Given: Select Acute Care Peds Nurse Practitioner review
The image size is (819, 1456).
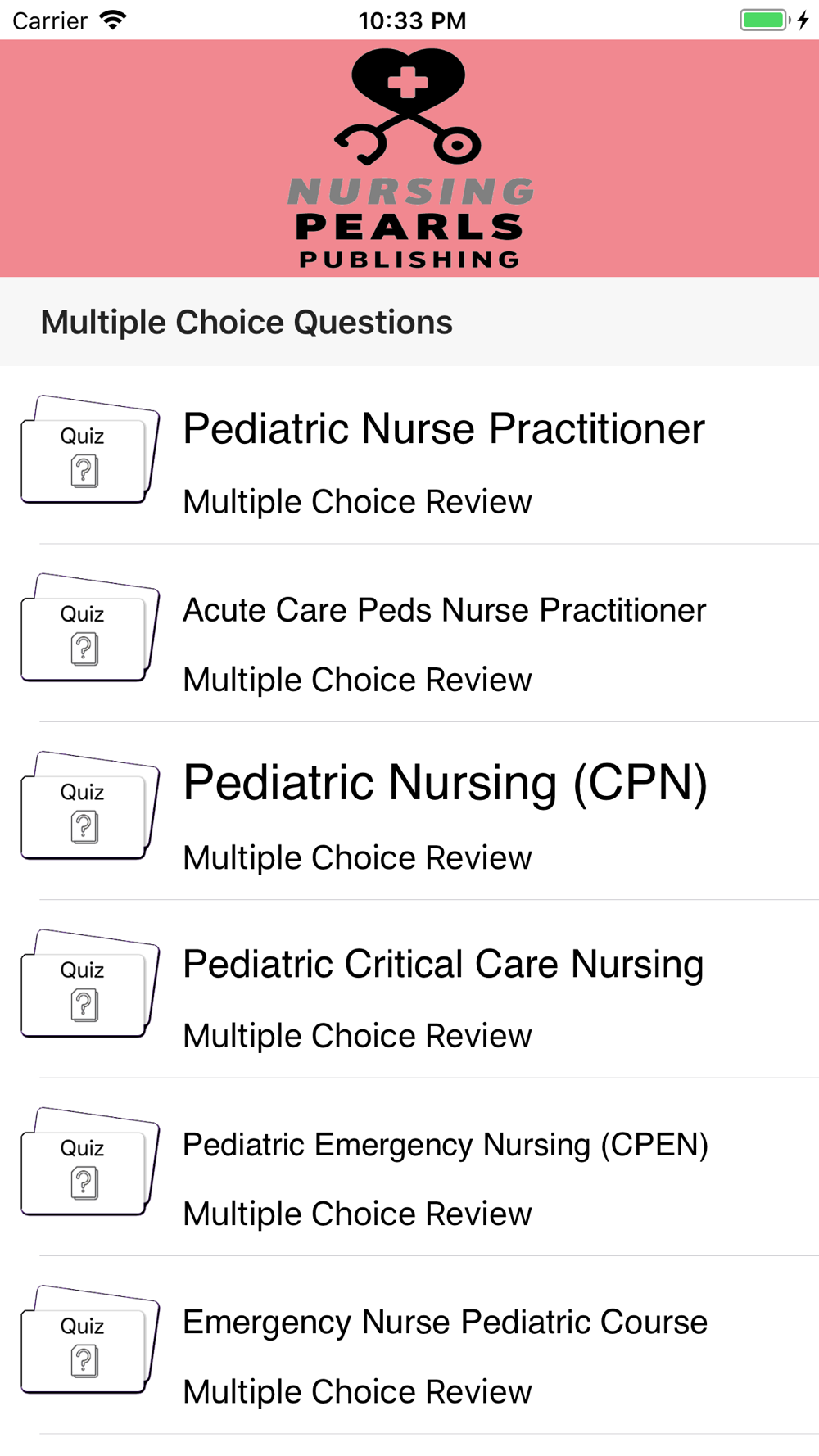Looking at the screenshot, I should (x=409, y=633).
